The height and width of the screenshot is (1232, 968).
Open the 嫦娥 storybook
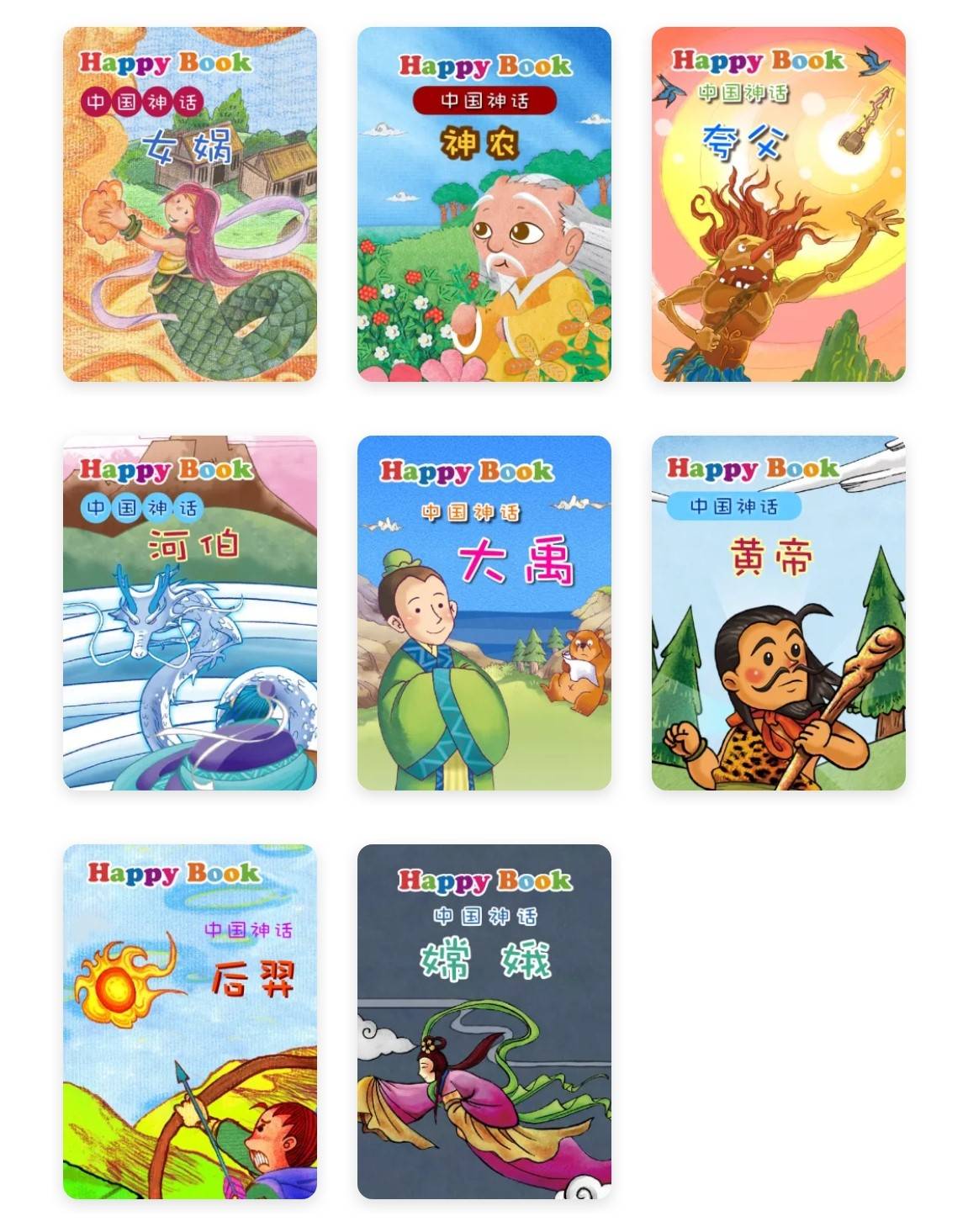point(484,1021)
